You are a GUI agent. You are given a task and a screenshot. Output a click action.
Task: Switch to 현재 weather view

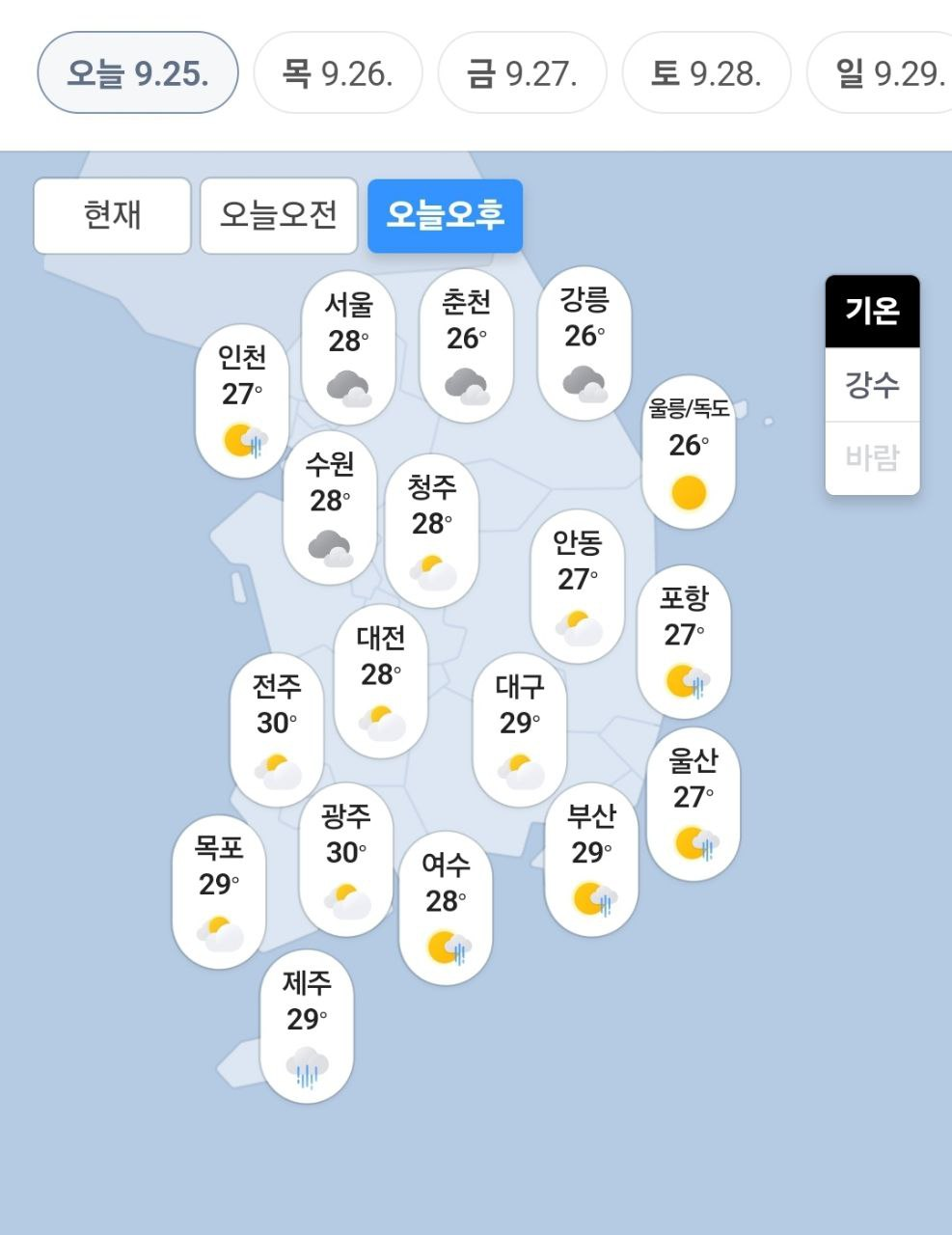click(x=113, y=215)
